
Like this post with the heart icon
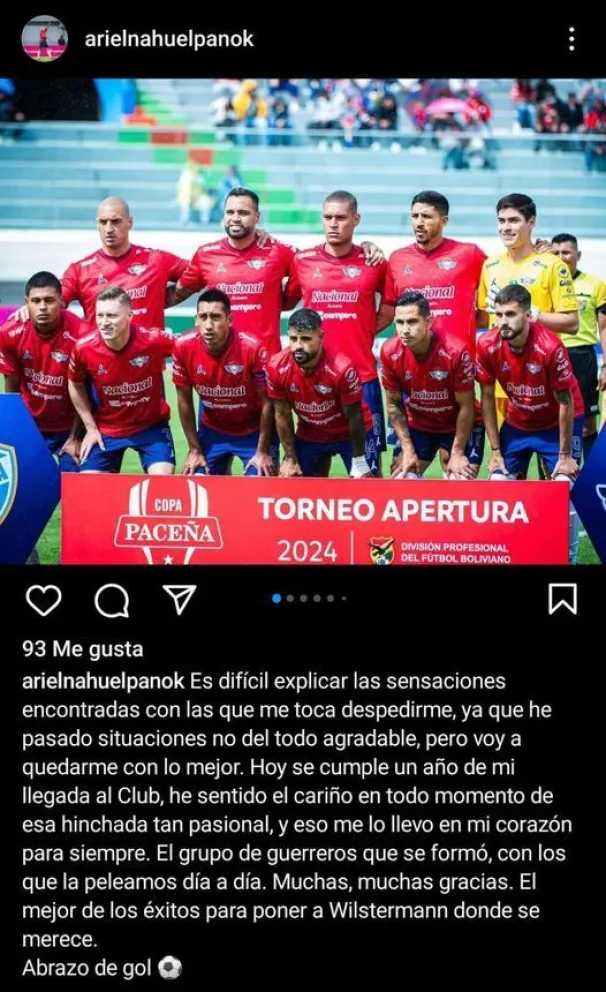click(43, 599)
